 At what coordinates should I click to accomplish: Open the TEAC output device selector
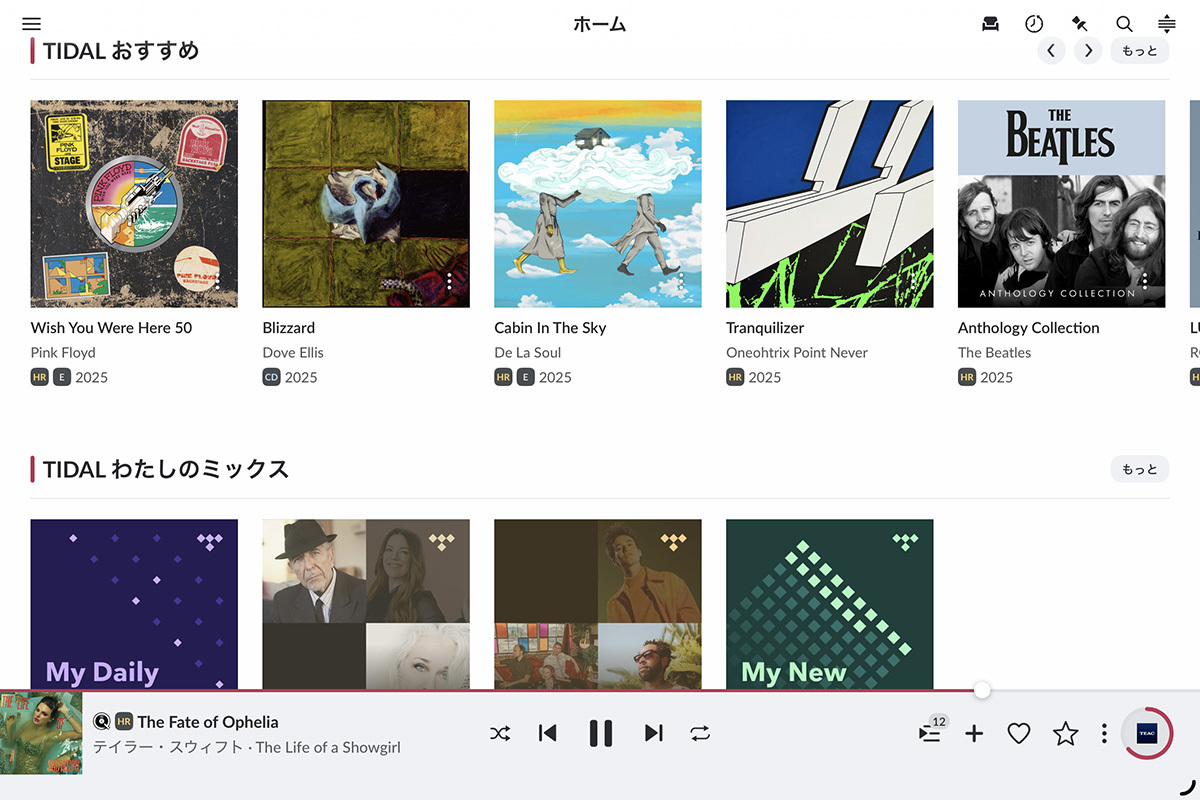[1146, 733]
